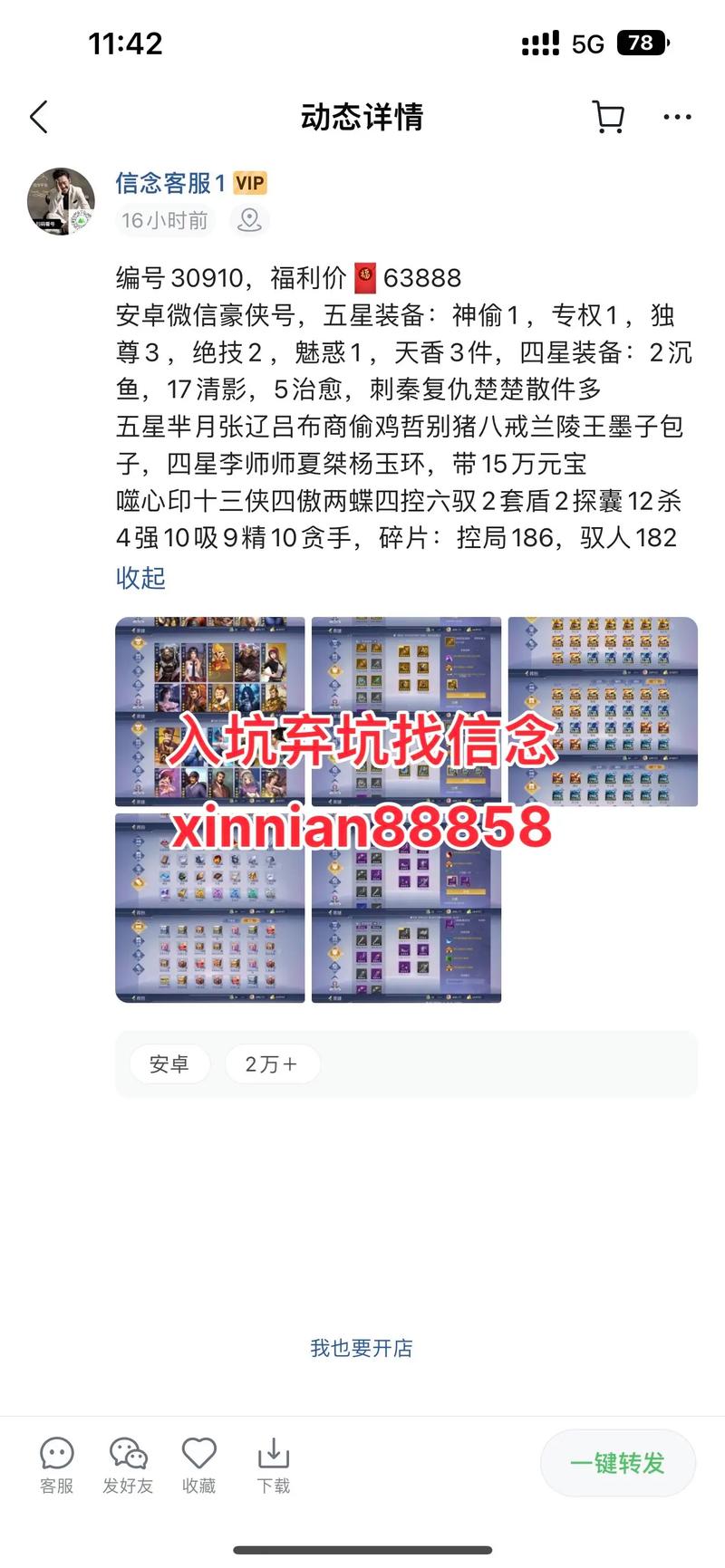Open the 信念客服1 username link
The image size is (725, 1568).
pyautogui.click(x=169, y=183)
